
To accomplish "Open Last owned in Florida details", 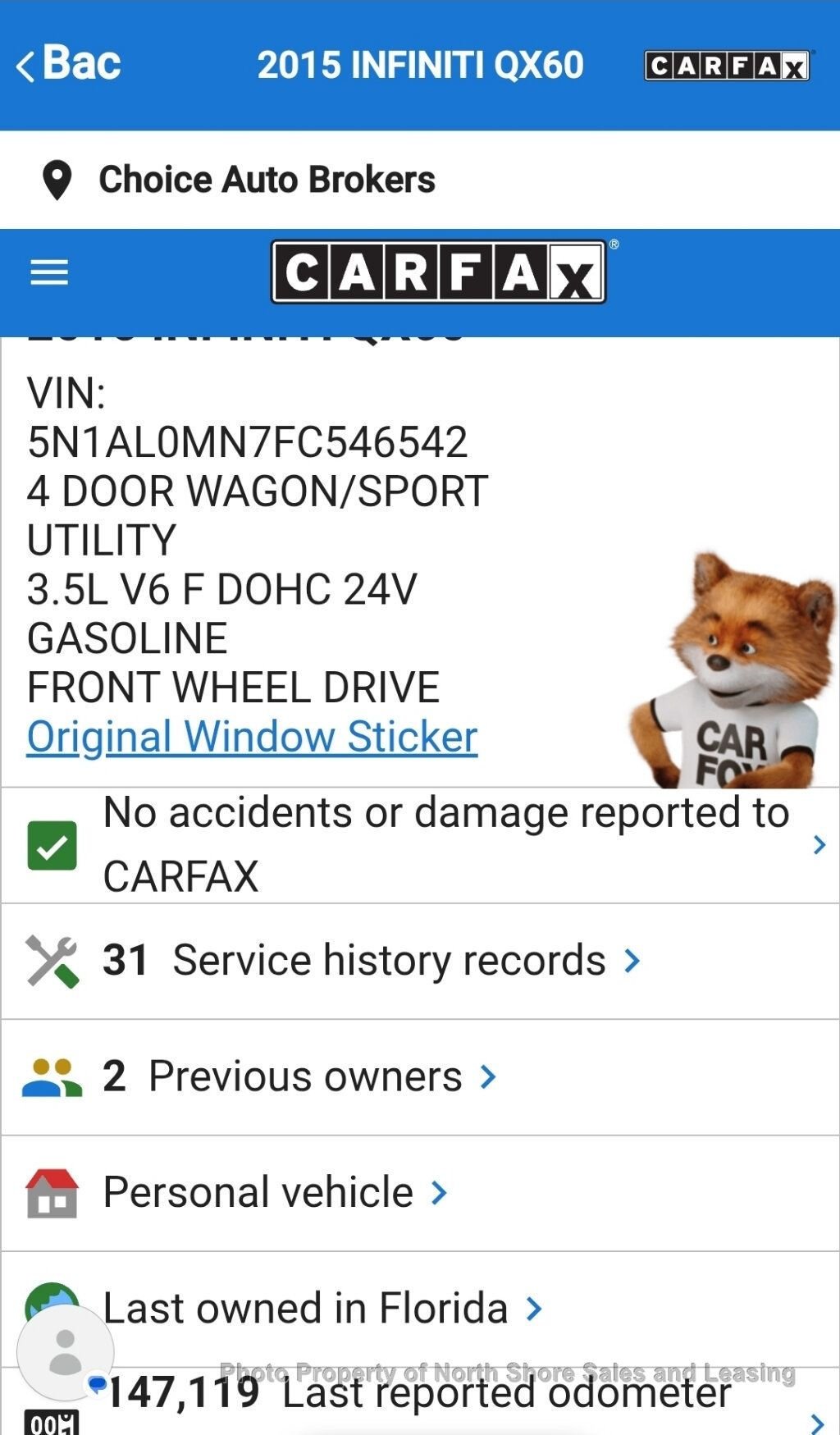I will tap(320, 1308).
